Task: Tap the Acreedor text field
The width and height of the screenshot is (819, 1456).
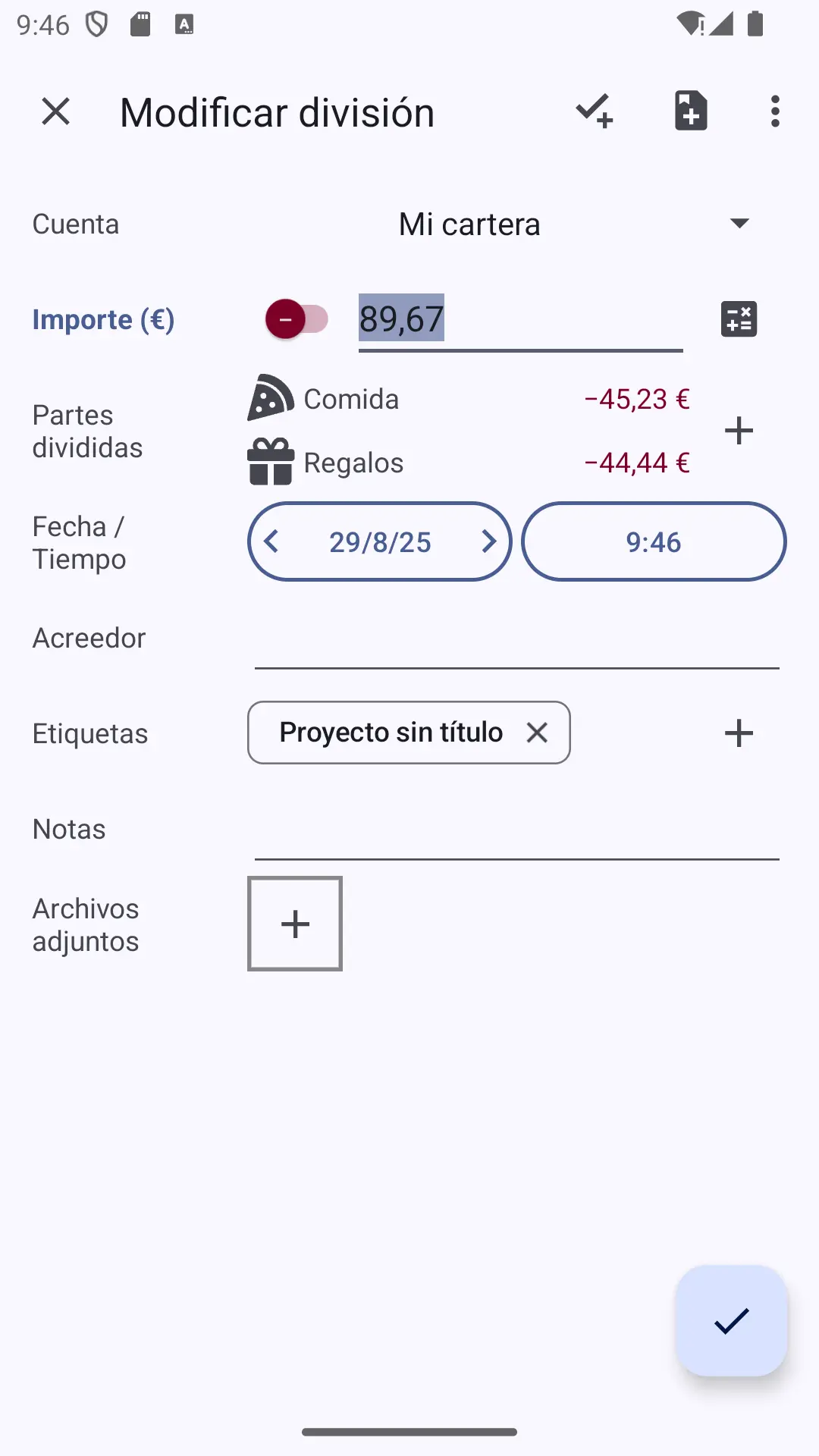Action: point(516,639)
